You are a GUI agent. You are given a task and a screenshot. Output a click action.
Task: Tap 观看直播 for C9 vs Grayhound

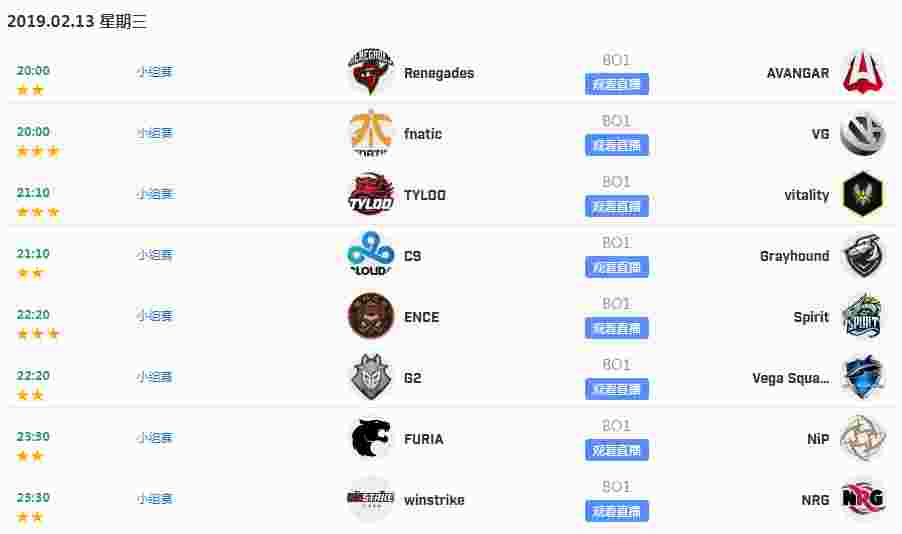617,267
